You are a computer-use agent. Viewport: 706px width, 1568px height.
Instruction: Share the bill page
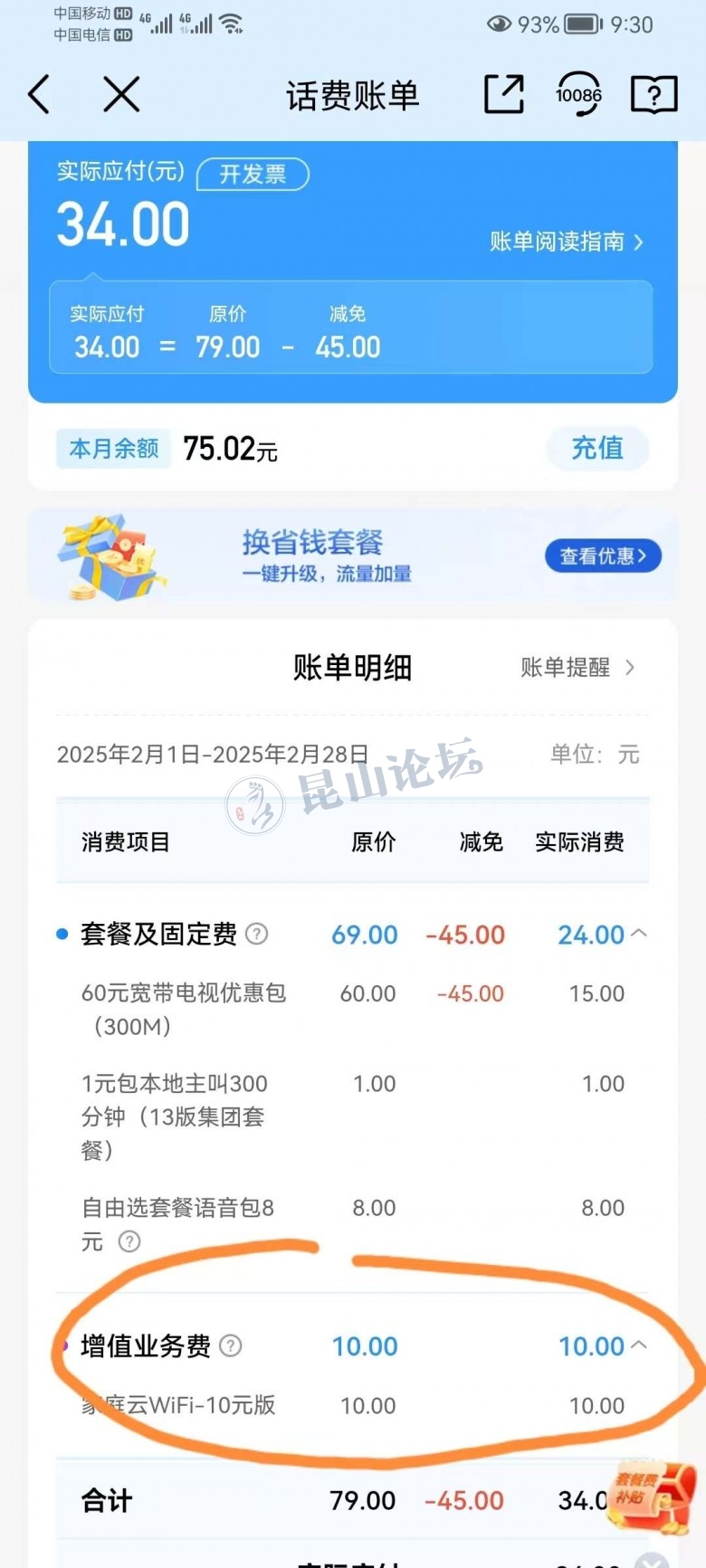point(504,94)
